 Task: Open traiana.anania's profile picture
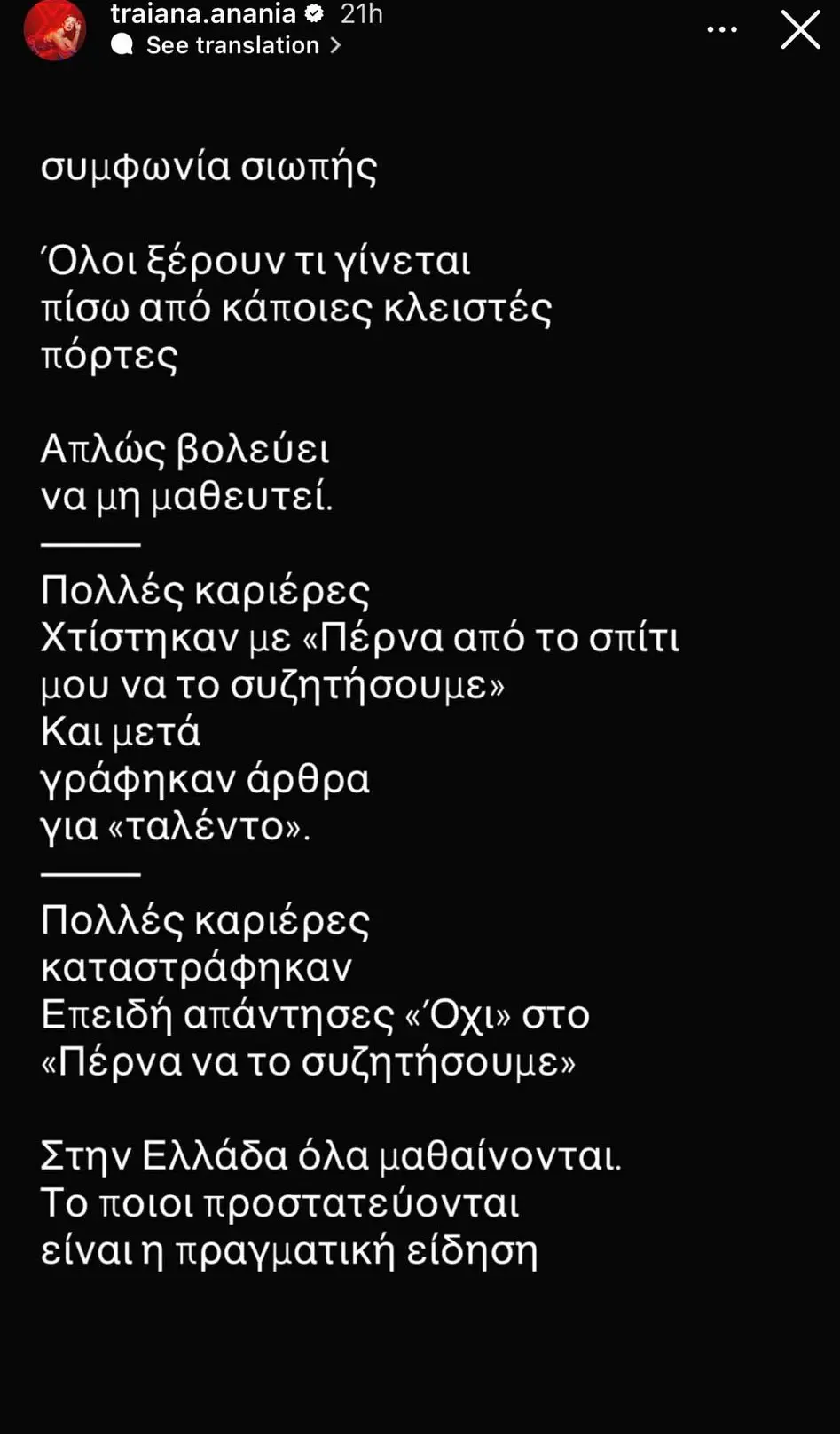pyautogui.click(x=54, y=29)
